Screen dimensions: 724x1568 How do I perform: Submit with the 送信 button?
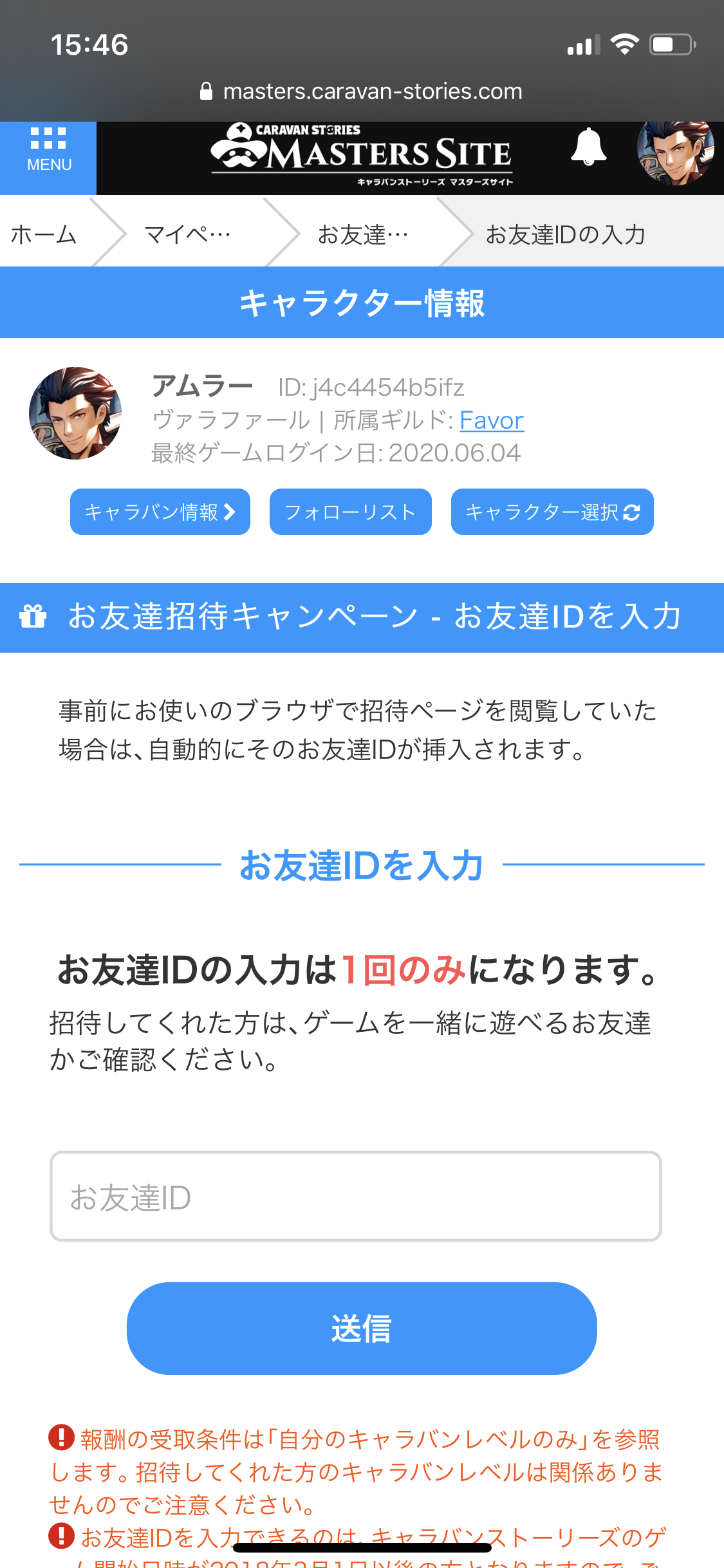[362, 1329]
